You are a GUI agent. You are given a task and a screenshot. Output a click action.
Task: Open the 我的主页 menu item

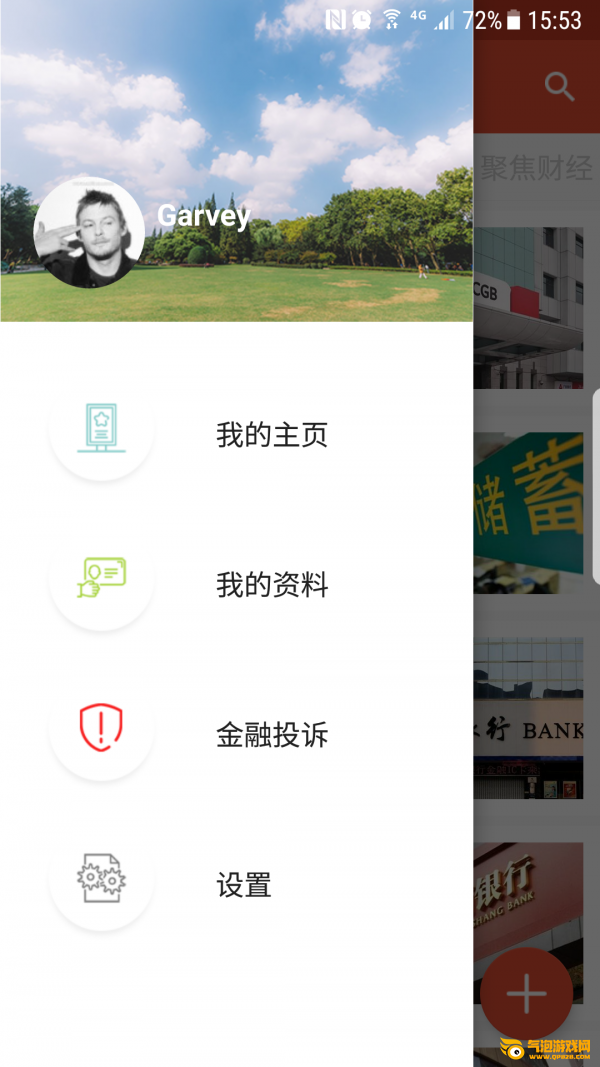pos(271,435)
